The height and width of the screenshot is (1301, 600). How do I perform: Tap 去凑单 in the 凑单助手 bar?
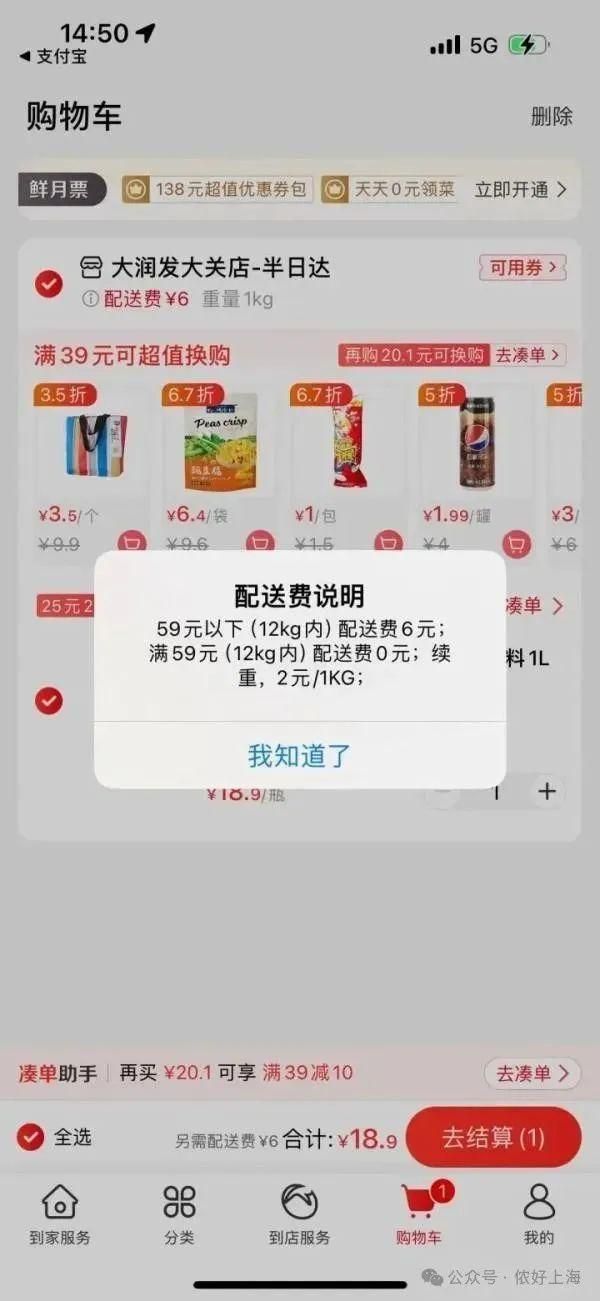point(532,1073)
